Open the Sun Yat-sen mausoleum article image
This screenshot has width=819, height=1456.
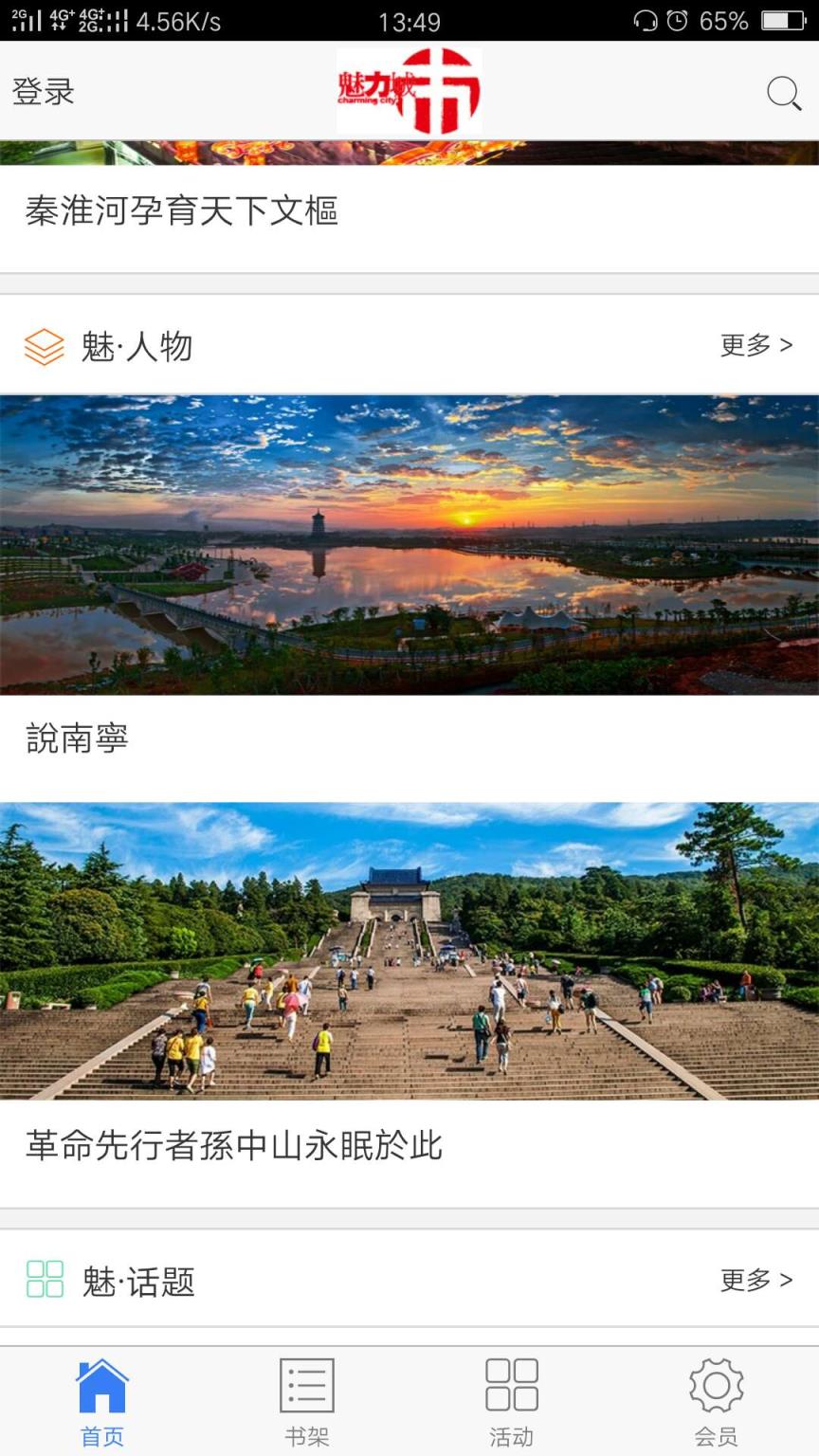409,957
